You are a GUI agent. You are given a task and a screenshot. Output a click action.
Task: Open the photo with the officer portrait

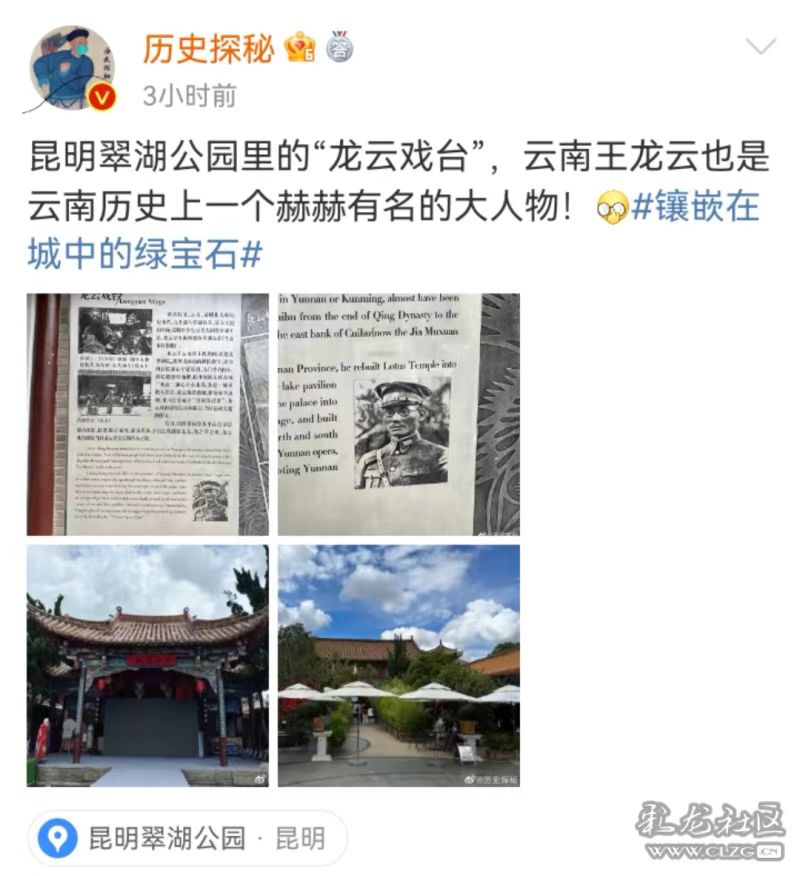click(399, 414)
